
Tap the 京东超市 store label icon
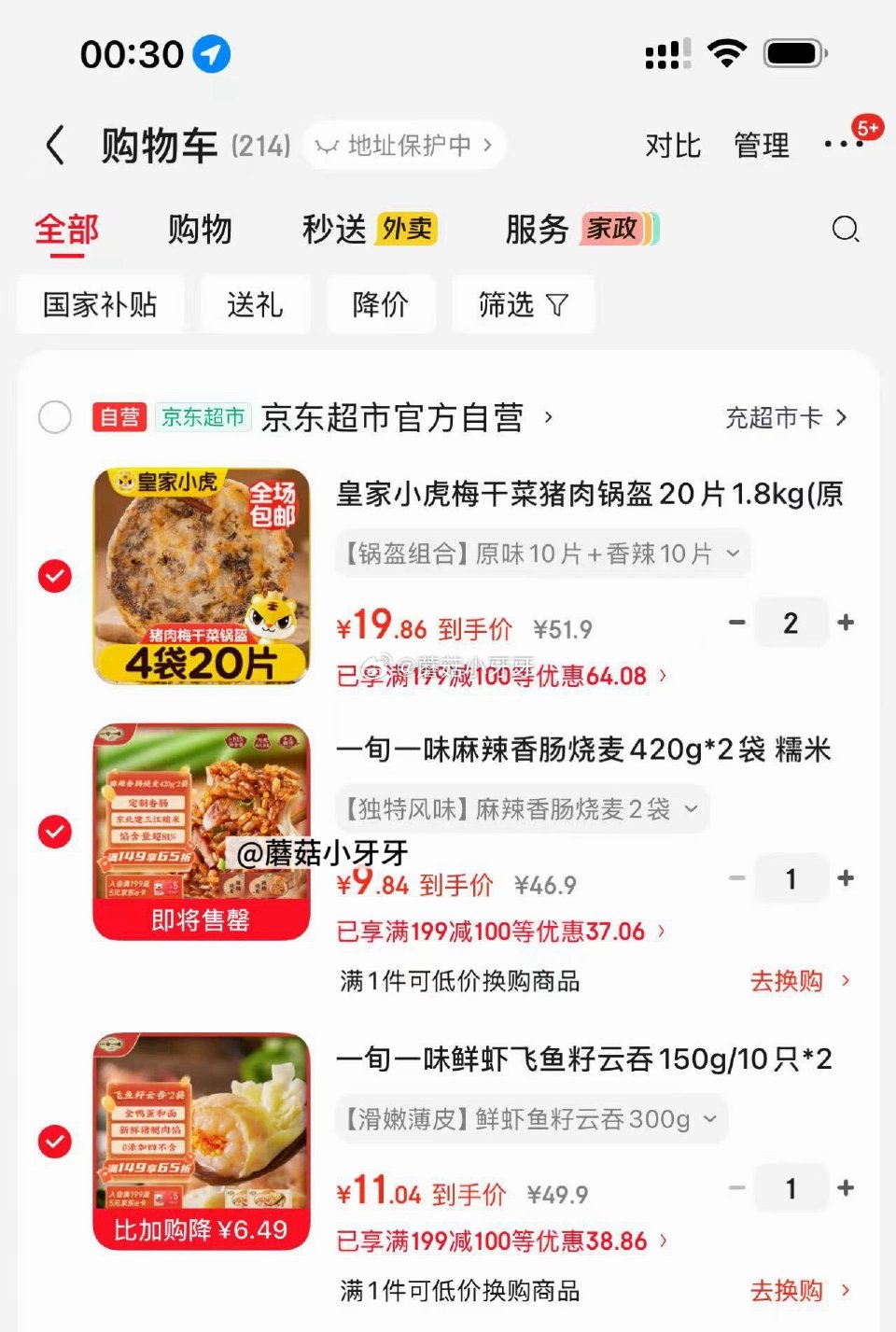203,417
